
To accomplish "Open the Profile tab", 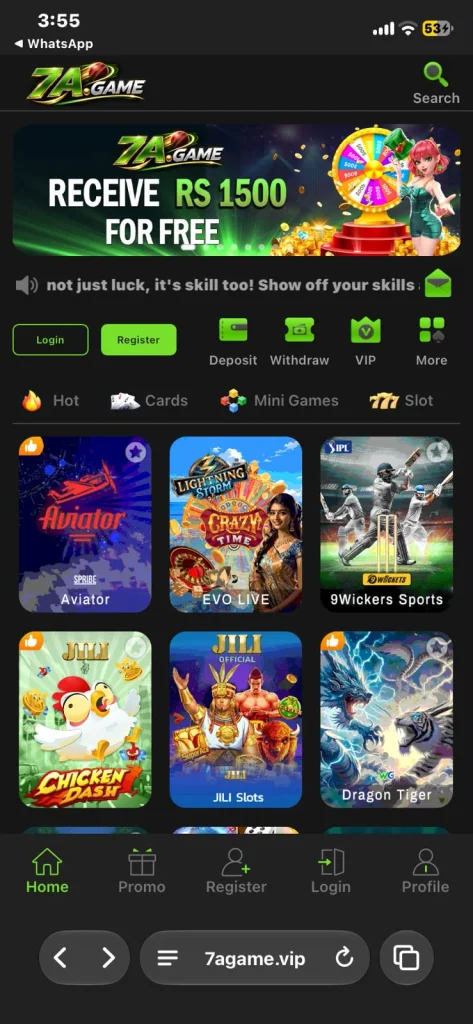I will click(x=425, y=871).
